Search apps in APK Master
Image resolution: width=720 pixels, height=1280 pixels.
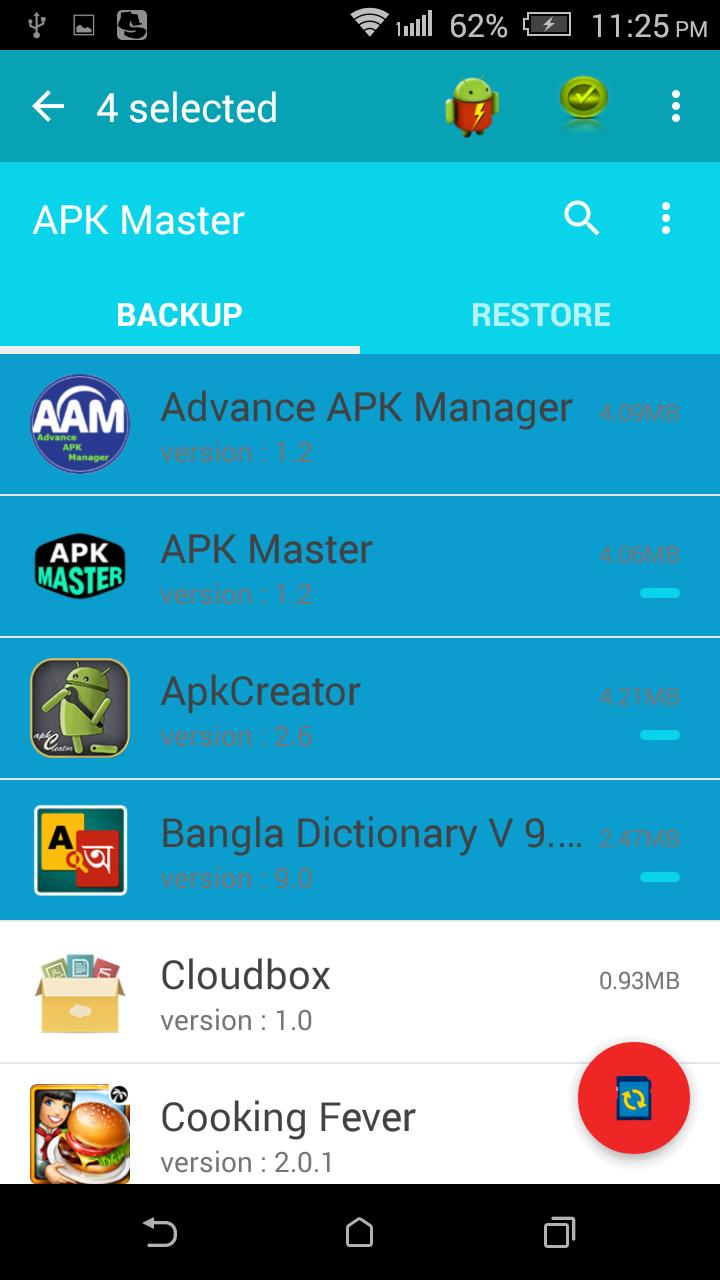tap(582, 217)
